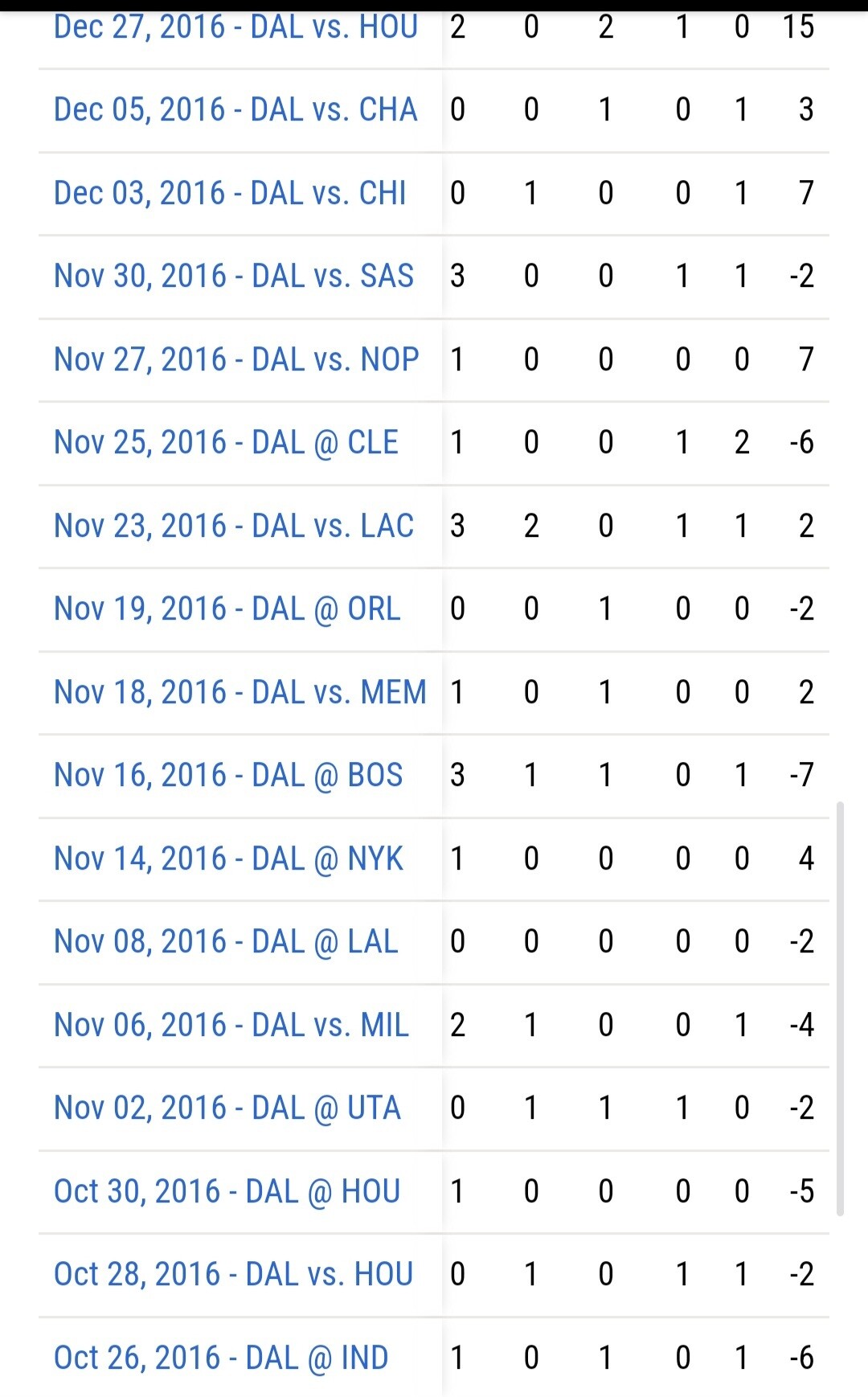Open the Nov 19, 2016 DAL @ ORL game

tap(227, 609)
